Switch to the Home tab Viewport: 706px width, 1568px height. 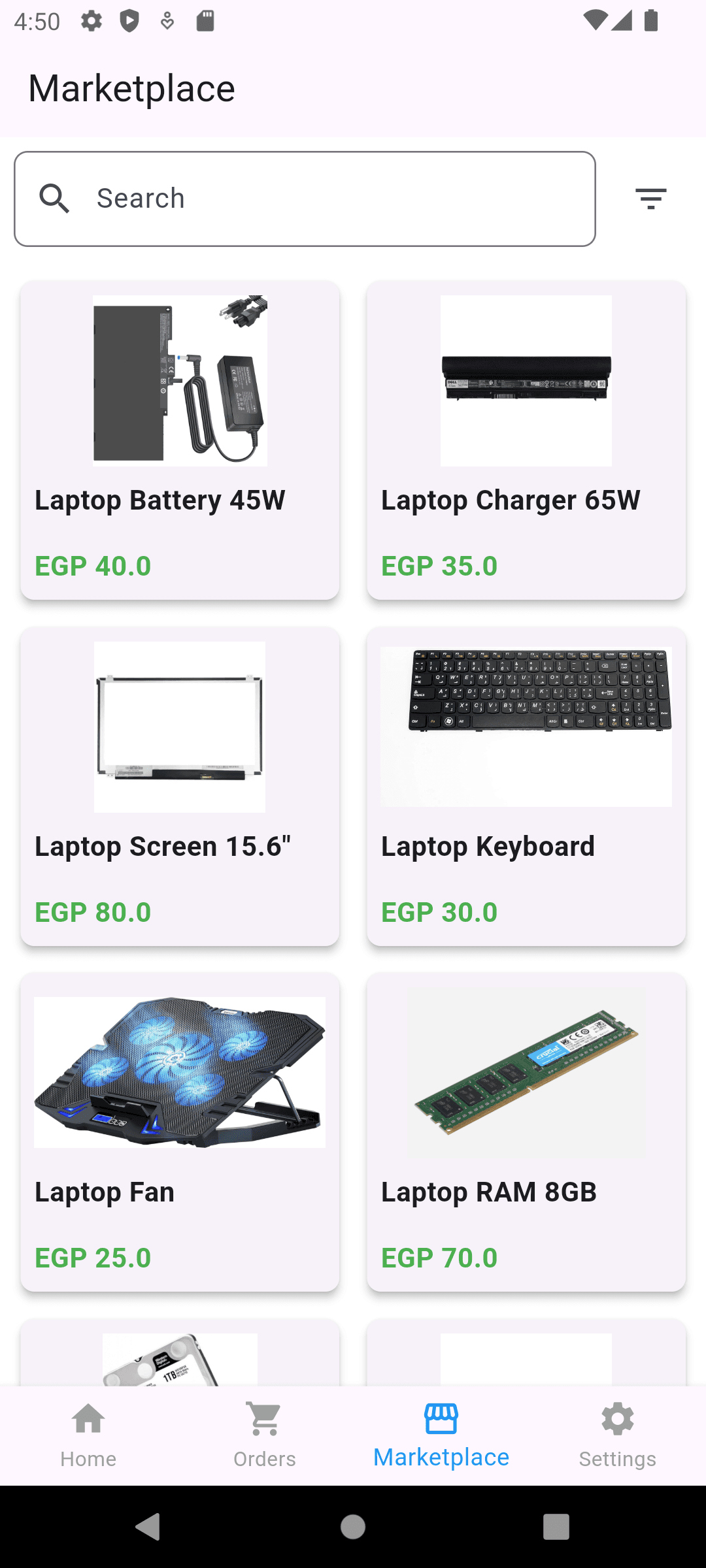[x=88, y=1457]
